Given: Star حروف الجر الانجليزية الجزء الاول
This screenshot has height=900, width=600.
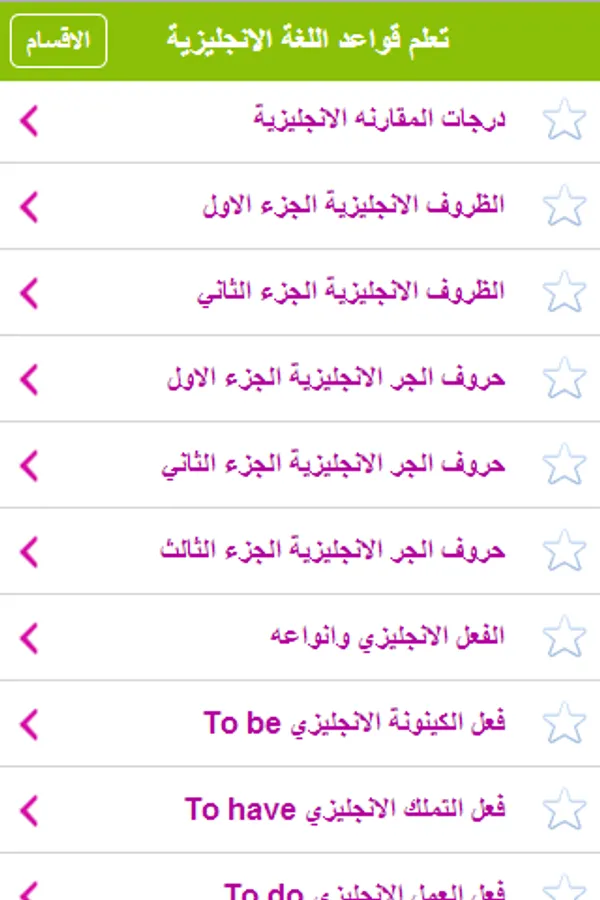Looking at the screenshot, I should tap(564, 379).
